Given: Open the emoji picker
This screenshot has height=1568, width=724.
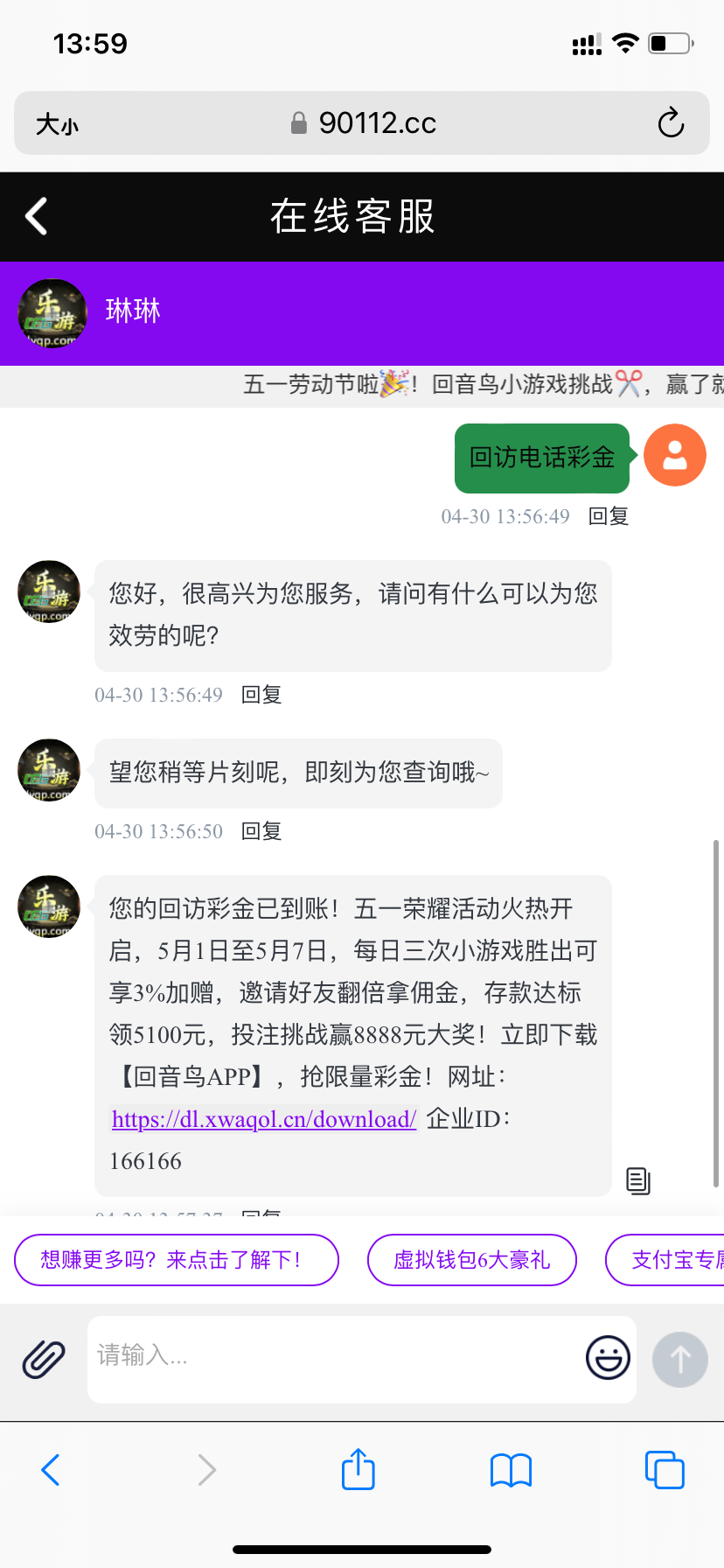Looking at the screenshot, I should [x=608, y=1358].
